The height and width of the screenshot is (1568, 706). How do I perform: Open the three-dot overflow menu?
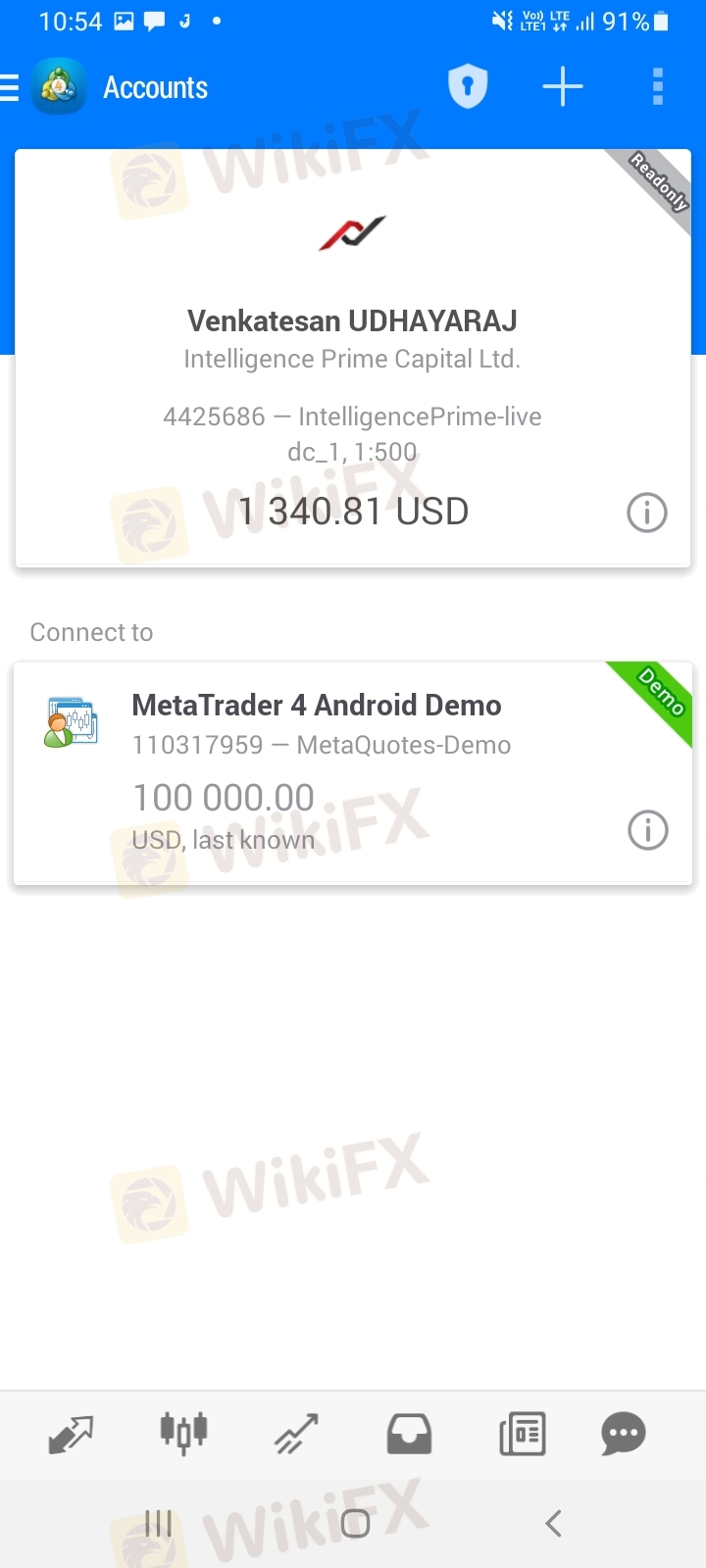coord(658,87)
